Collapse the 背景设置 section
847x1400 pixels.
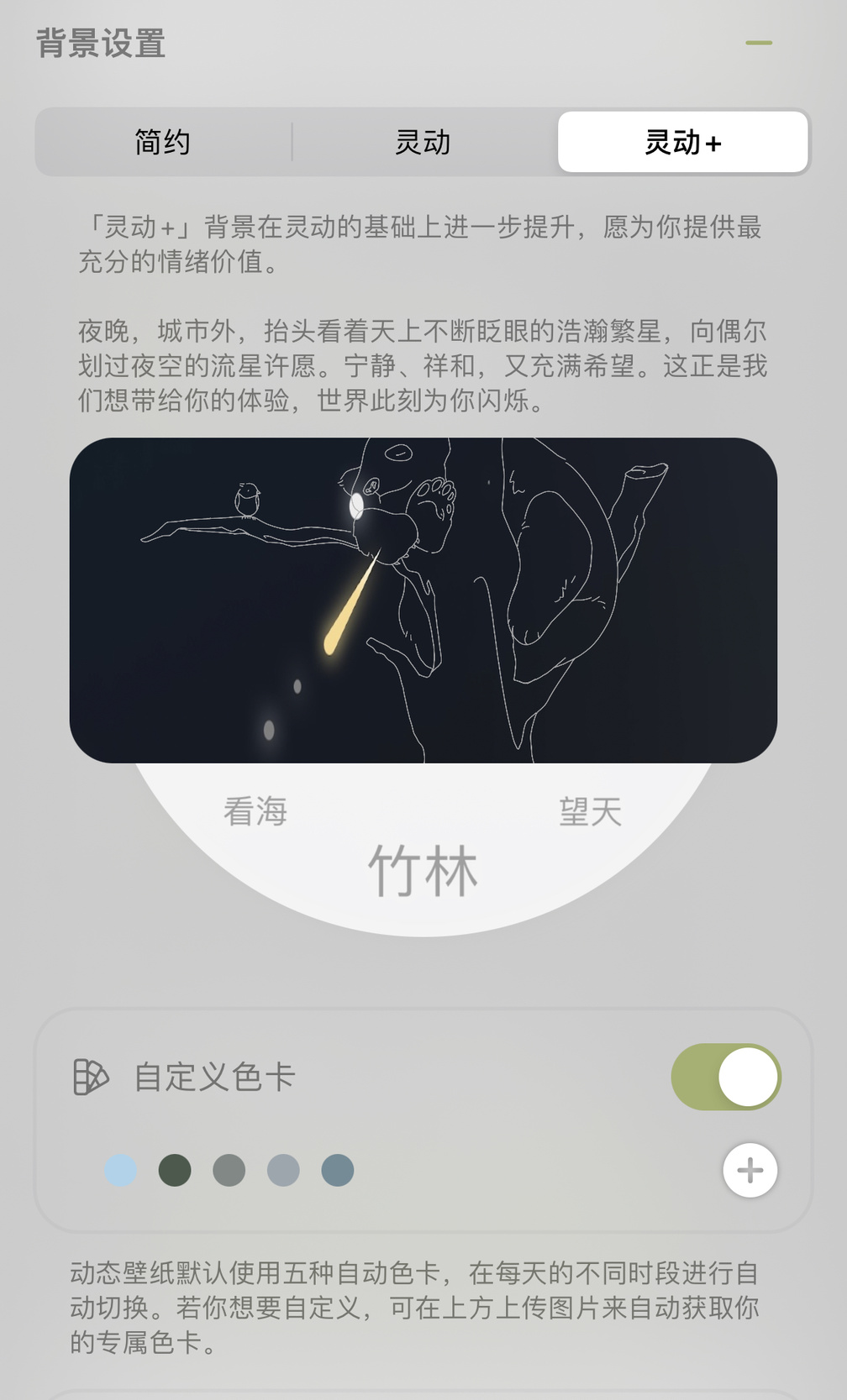(x=758, y=43)
